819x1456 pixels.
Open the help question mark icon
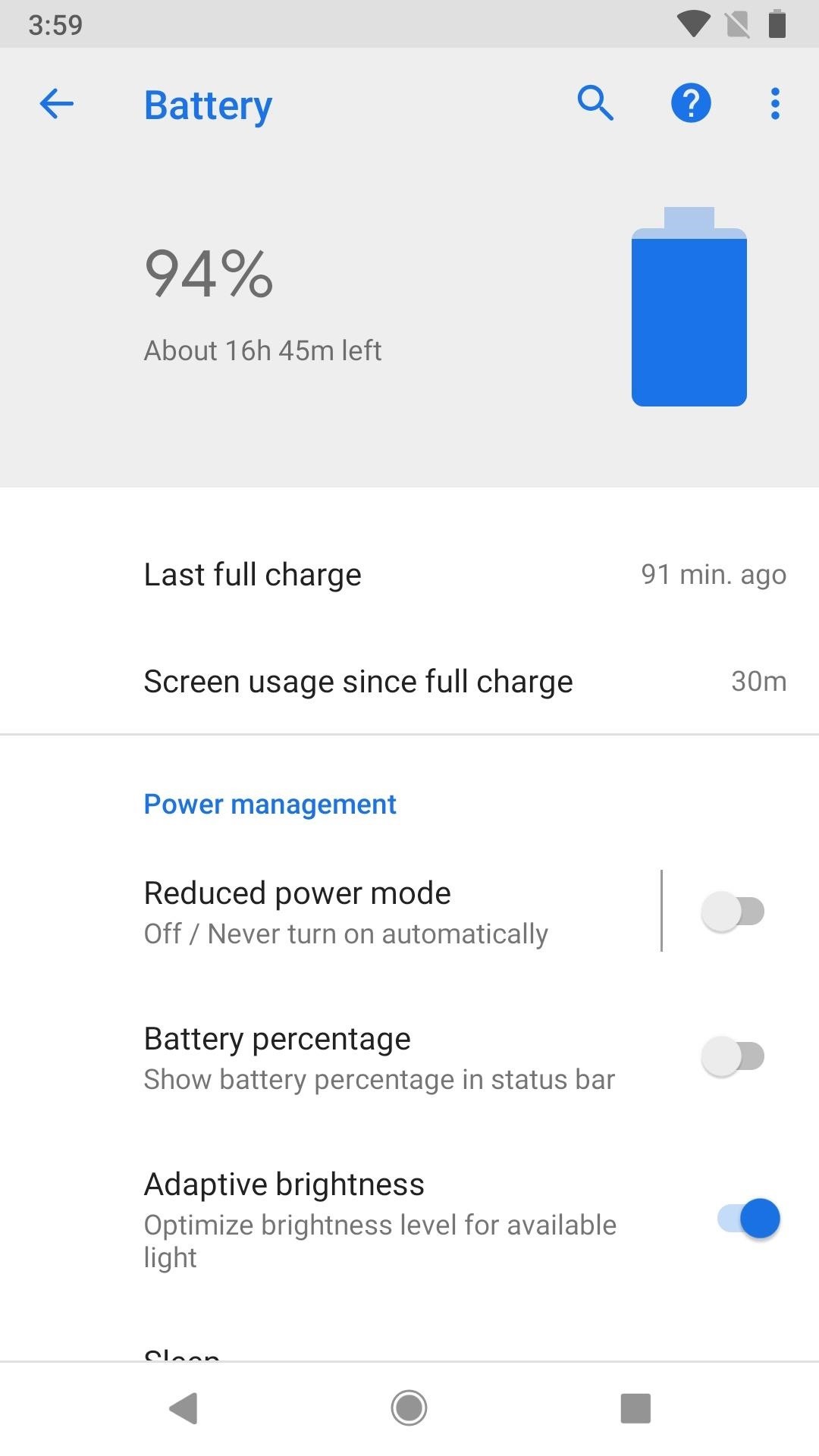coord(691,103)
